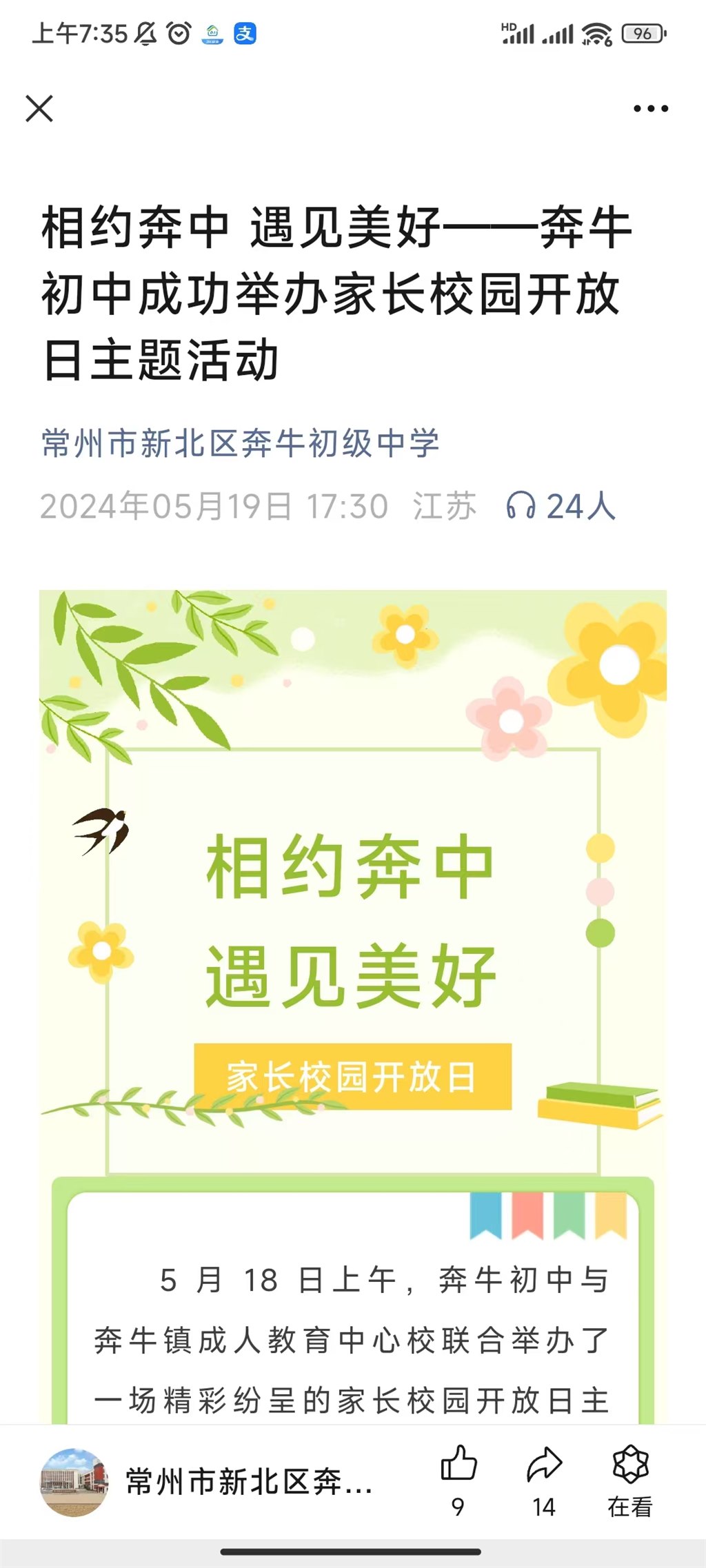Tap the headphone 24人 listen option
The image size is (706, 1568).
[x=560, y=507]
